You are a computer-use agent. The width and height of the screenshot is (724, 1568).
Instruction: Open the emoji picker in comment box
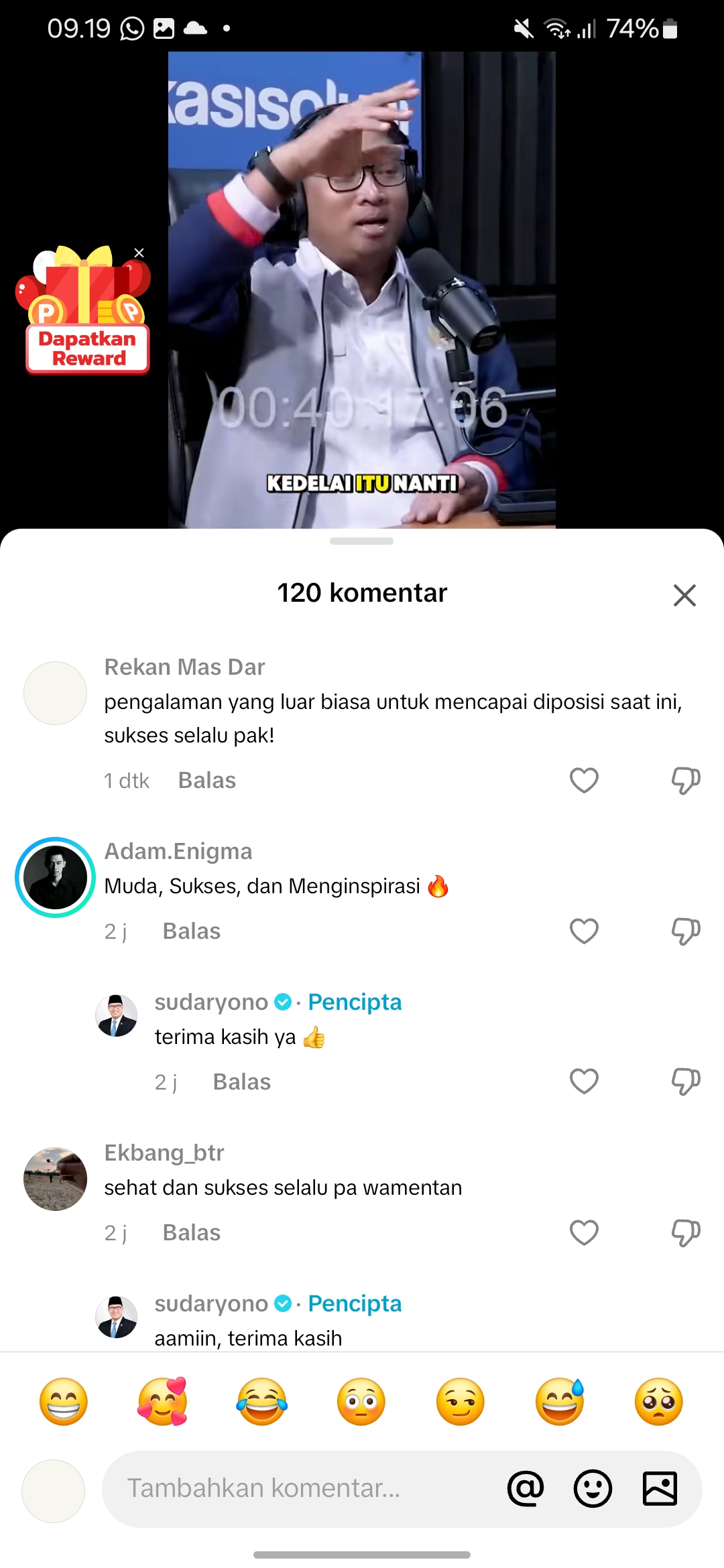pyautogui.click(x=593, y=1488)
